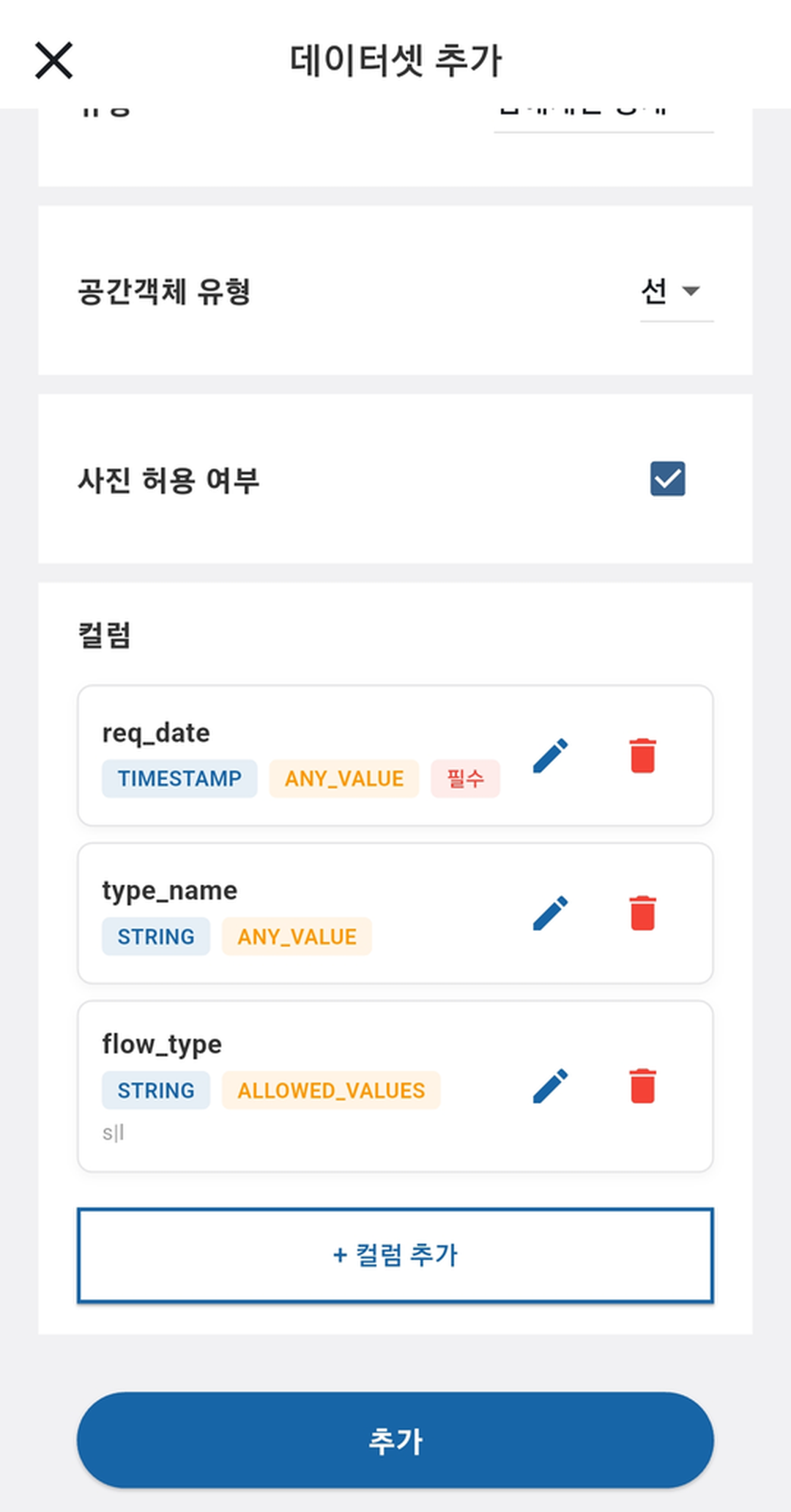Click the 필수 tag on req_date
The height and width of the screenshot is (1512, 791).
pos(464,779)
